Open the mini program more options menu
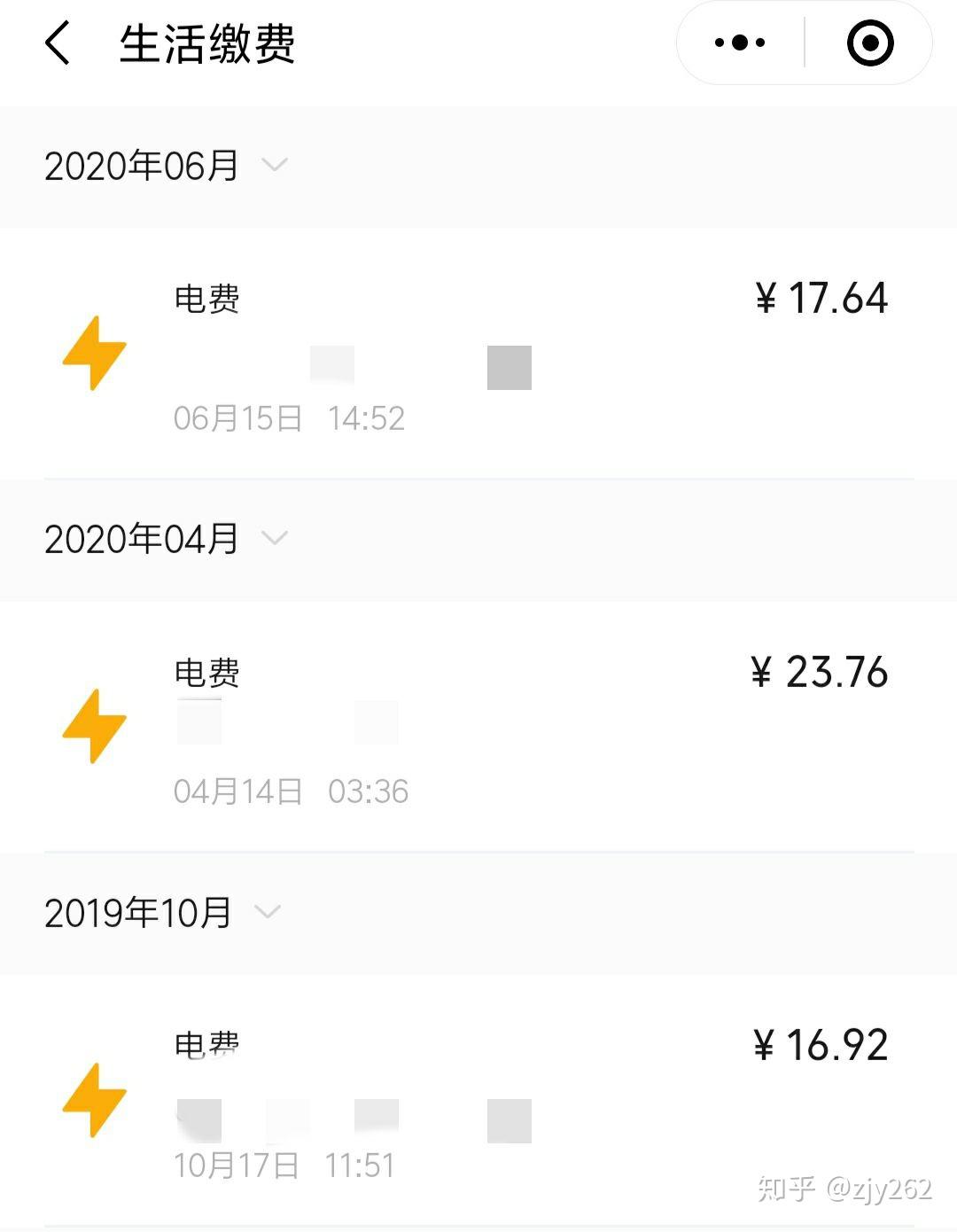 tap(740, 43)
